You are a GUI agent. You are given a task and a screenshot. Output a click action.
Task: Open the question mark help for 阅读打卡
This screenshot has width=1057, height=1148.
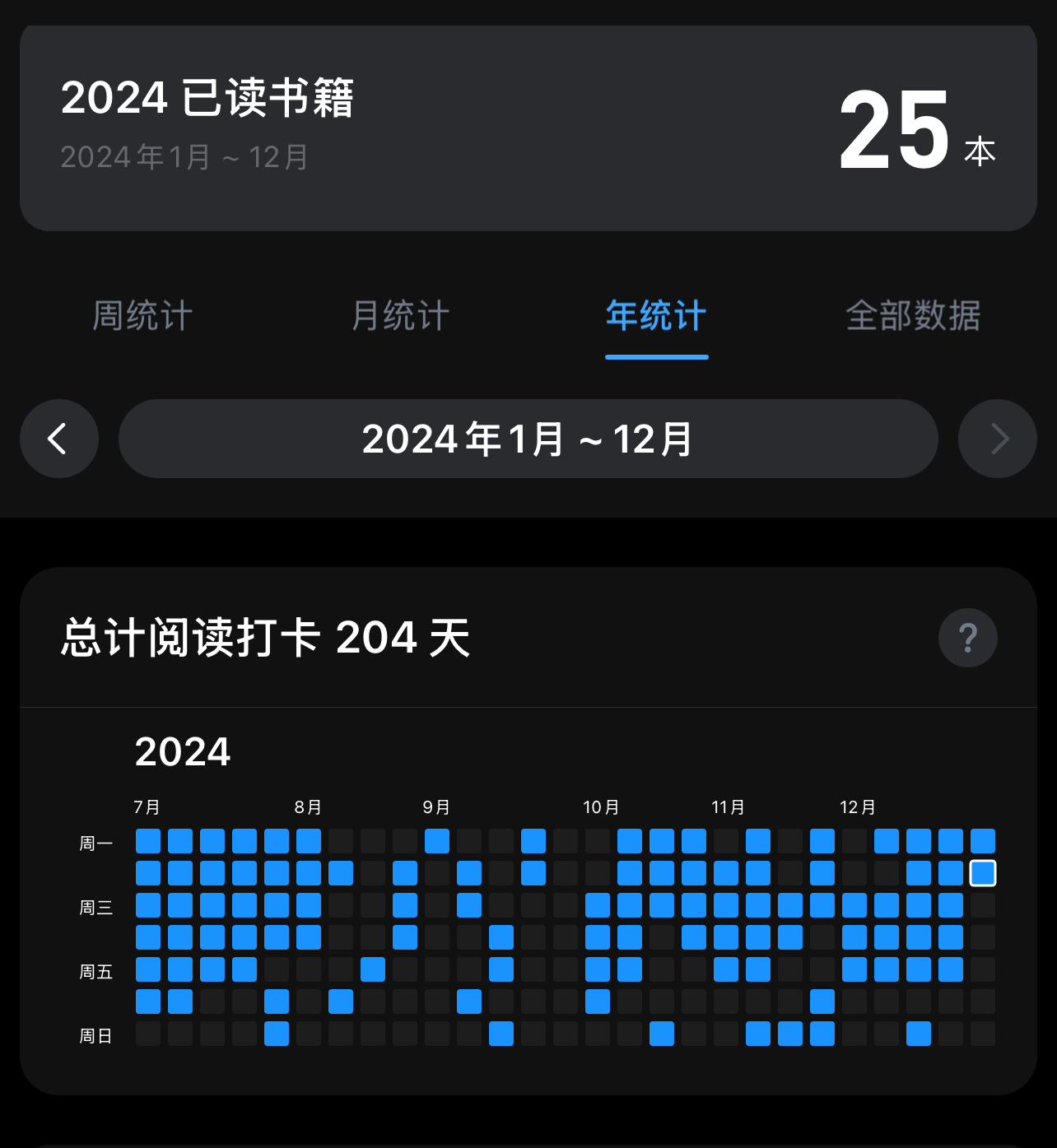(967, 638)
